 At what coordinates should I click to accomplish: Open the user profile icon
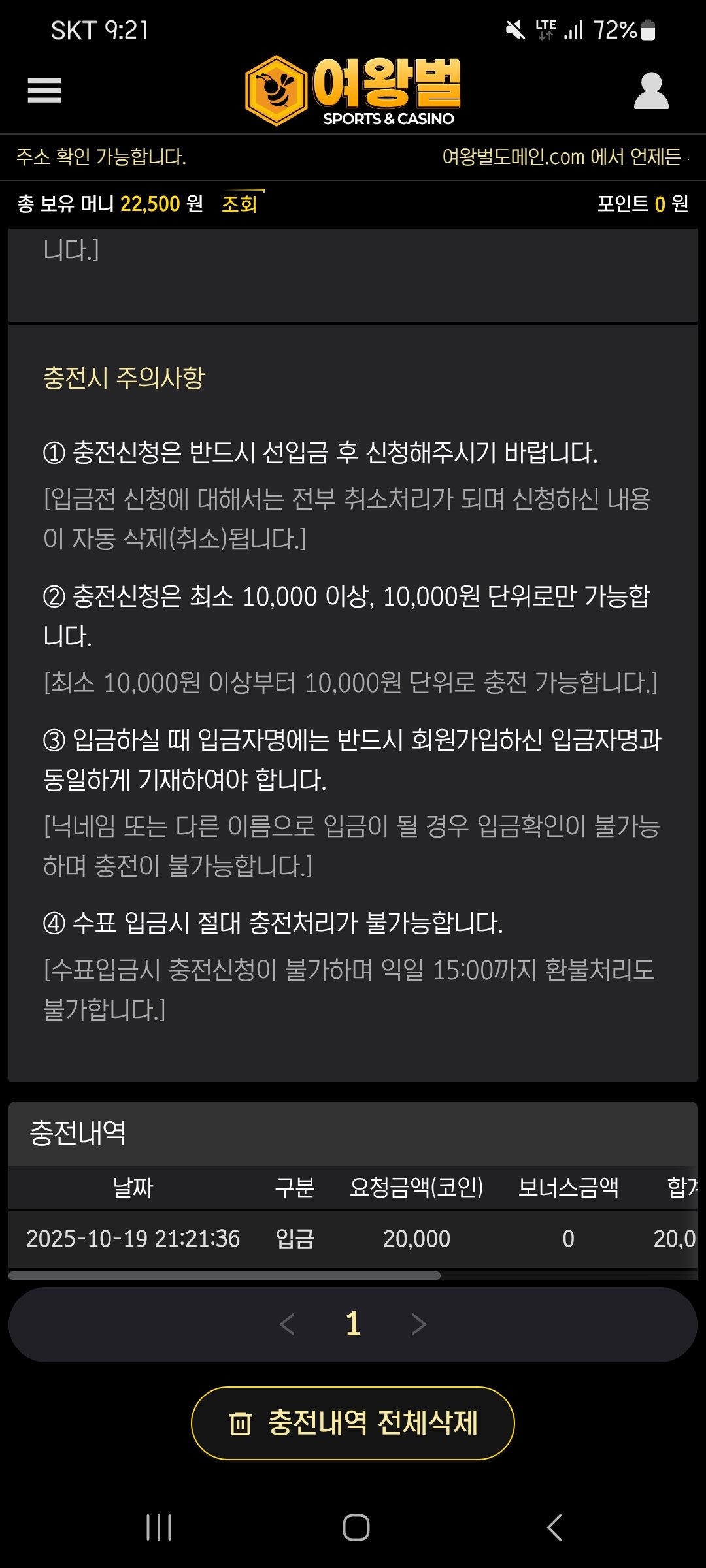[x=651, y=91]
